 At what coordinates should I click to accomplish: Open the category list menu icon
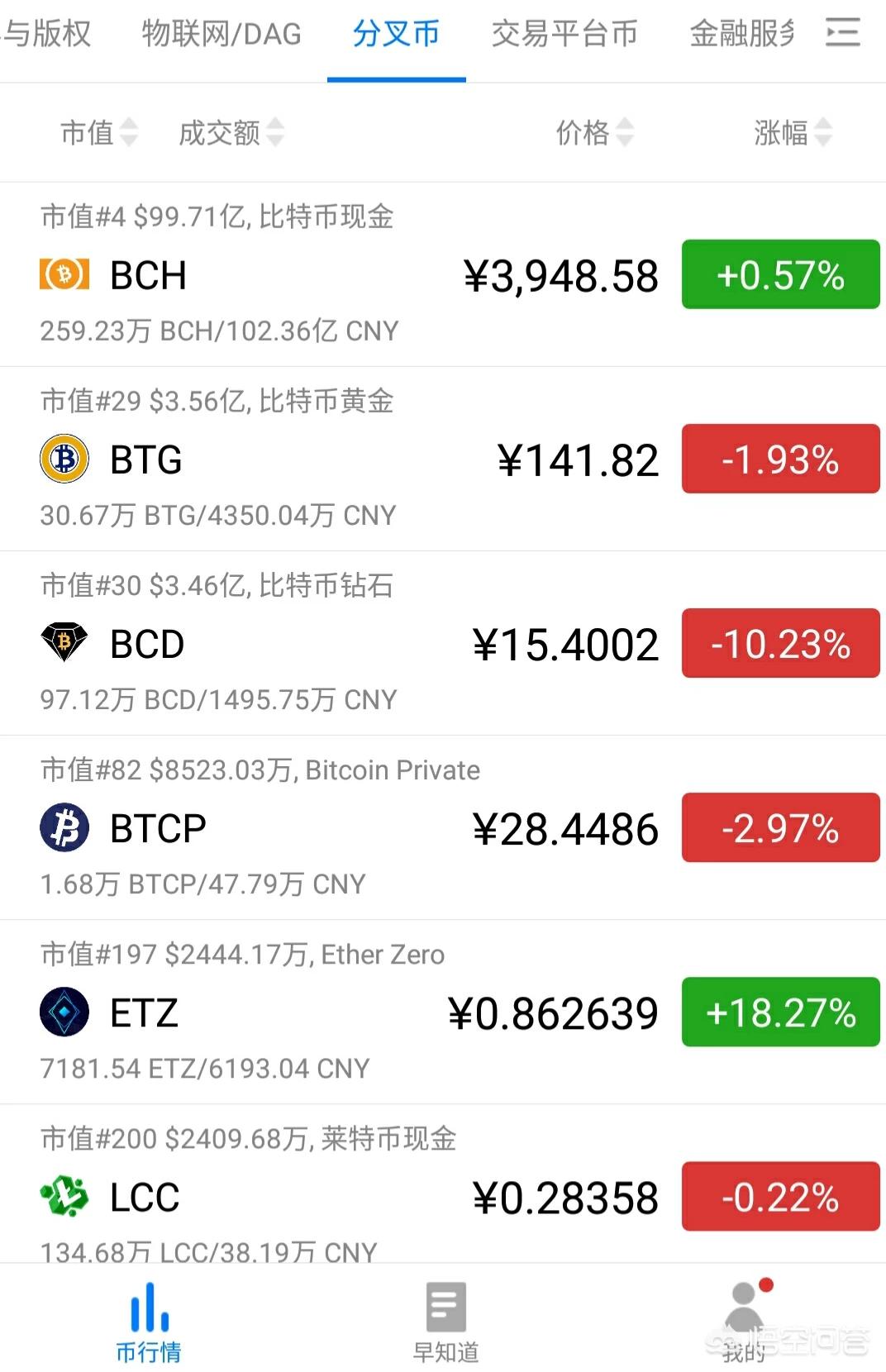[x=843, y=33]
